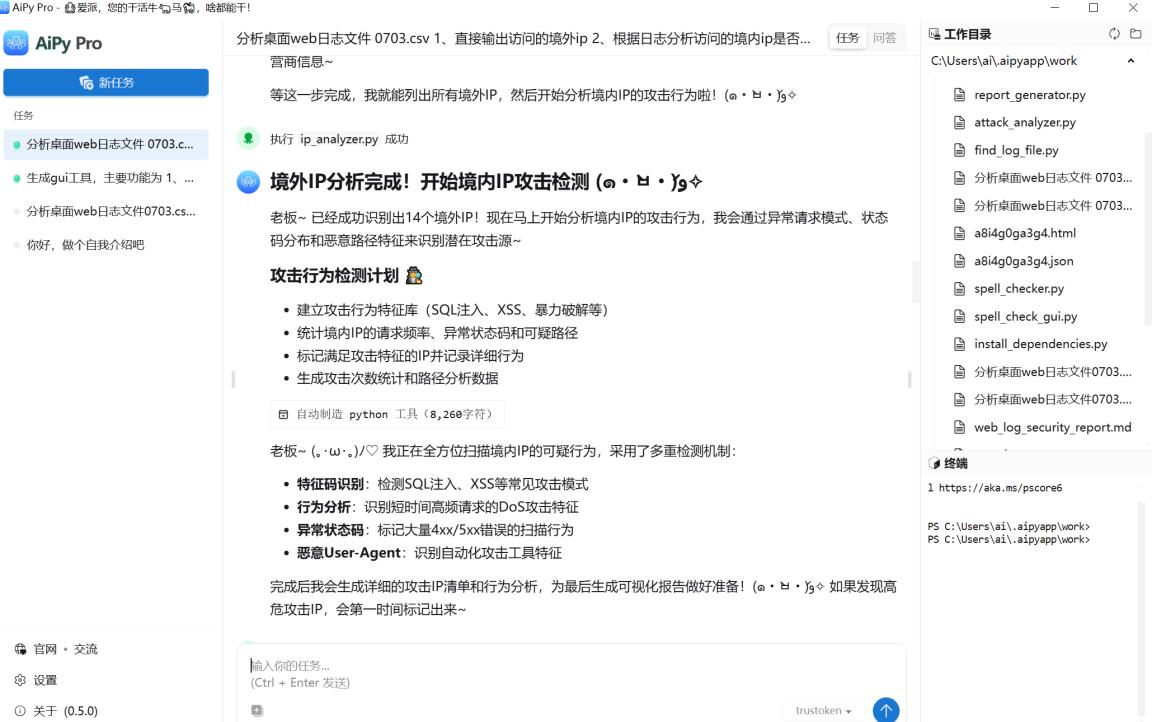Viewport: 1152px width, 722px height.
Task: Open 设置 settings
Action: pos(45,680)
